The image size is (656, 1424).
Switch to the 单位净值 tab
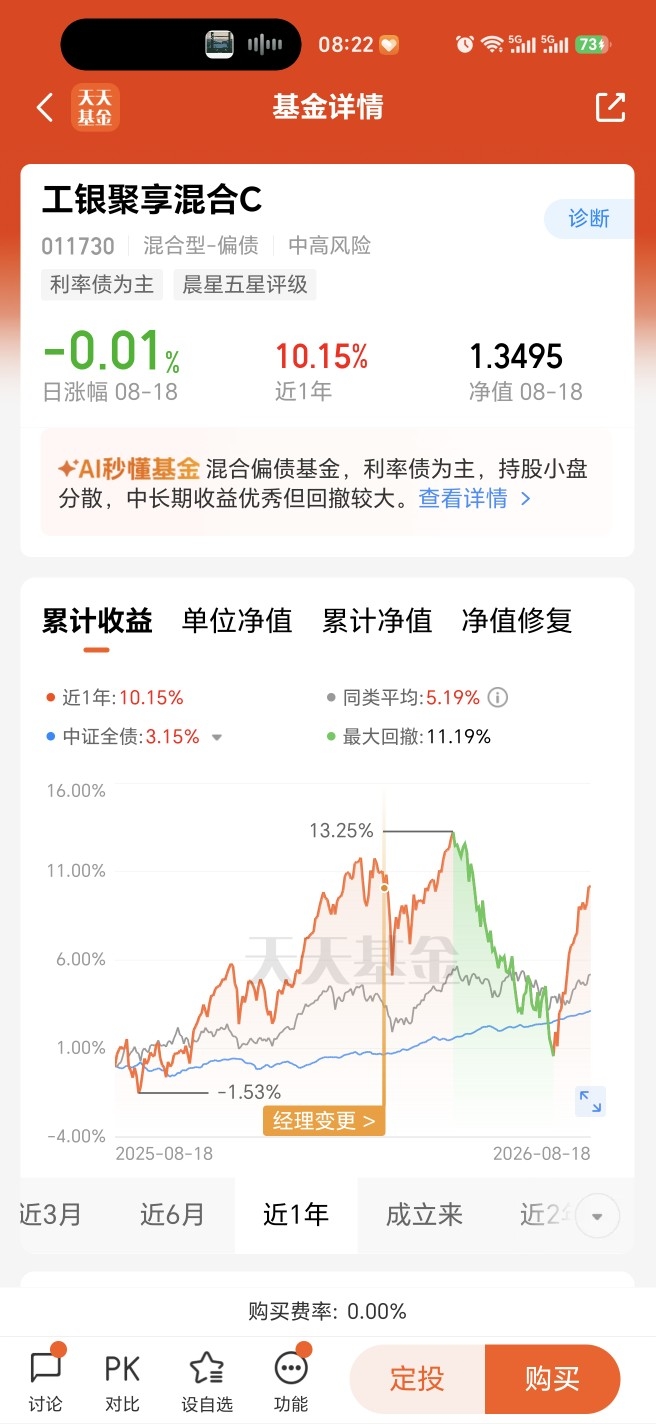pyautogui.click(x=237, y=621)
